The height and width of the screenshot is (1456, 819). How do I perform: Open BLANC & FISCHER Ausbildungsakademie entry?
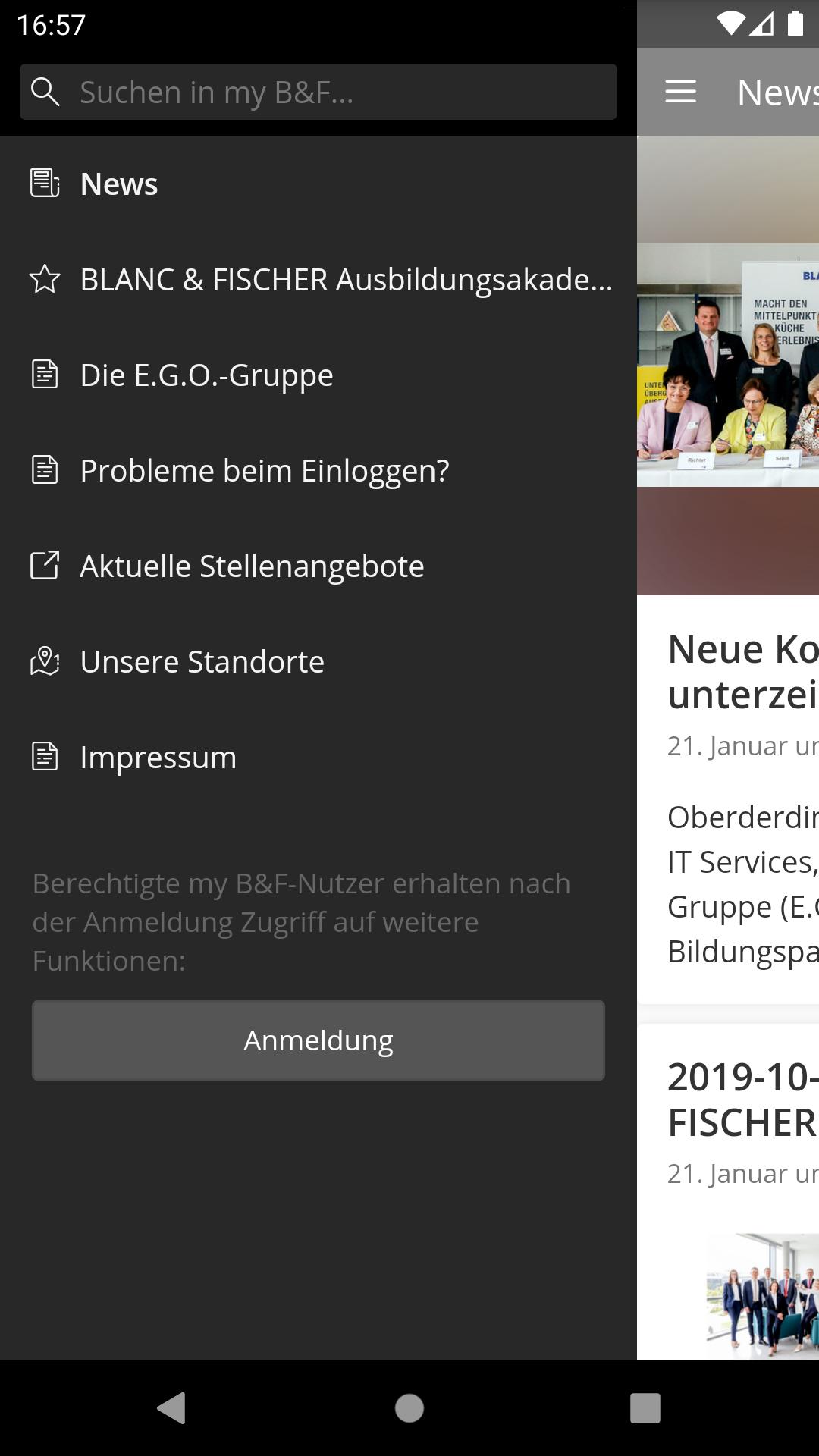coord(318,279)
